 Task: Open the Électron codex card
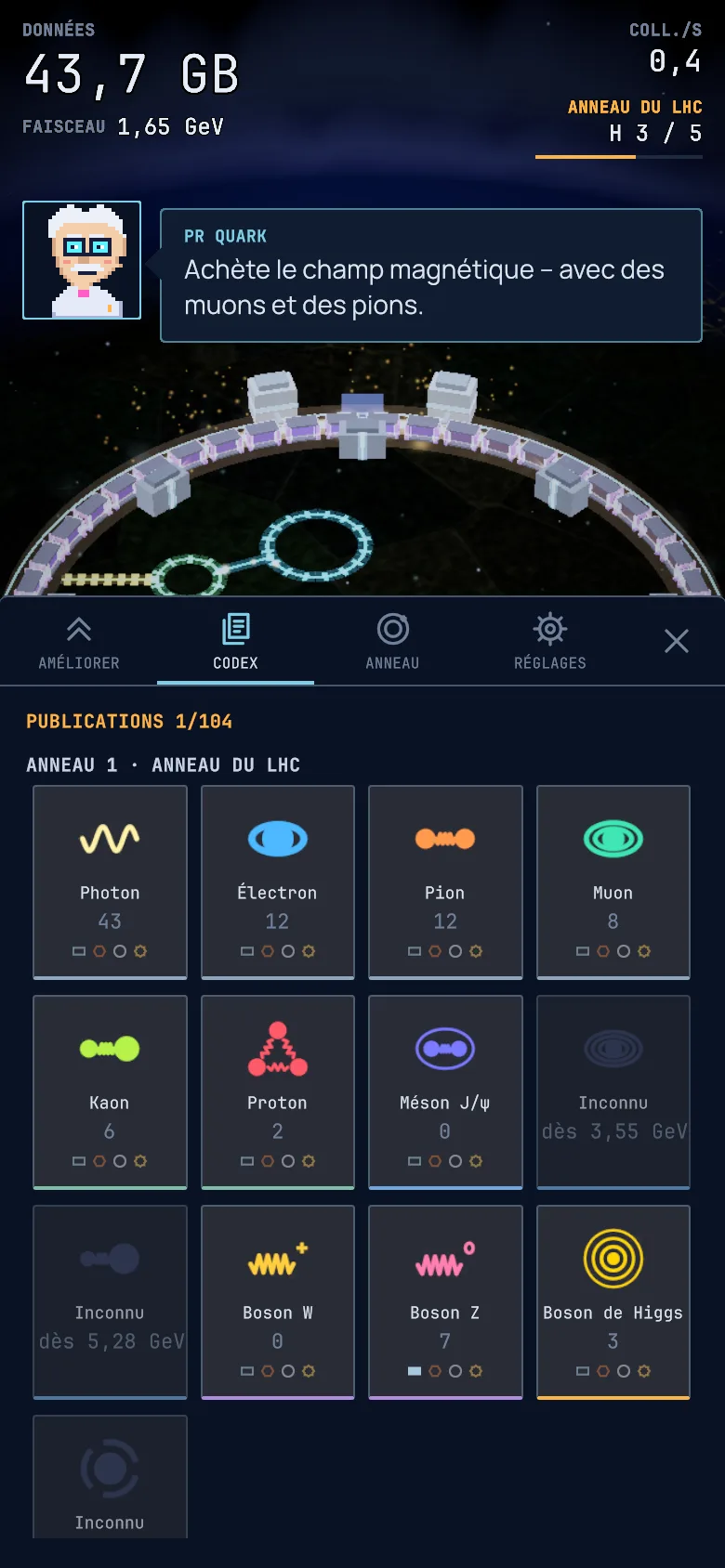tap(278, 882)
